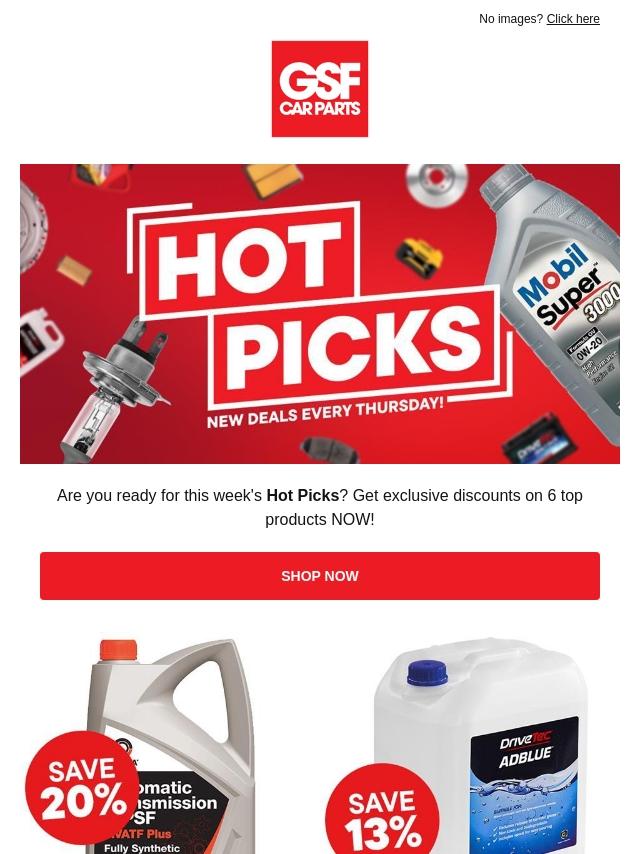
Task: Open the Hot Picks banner image
Action: (x=320, y=313)
